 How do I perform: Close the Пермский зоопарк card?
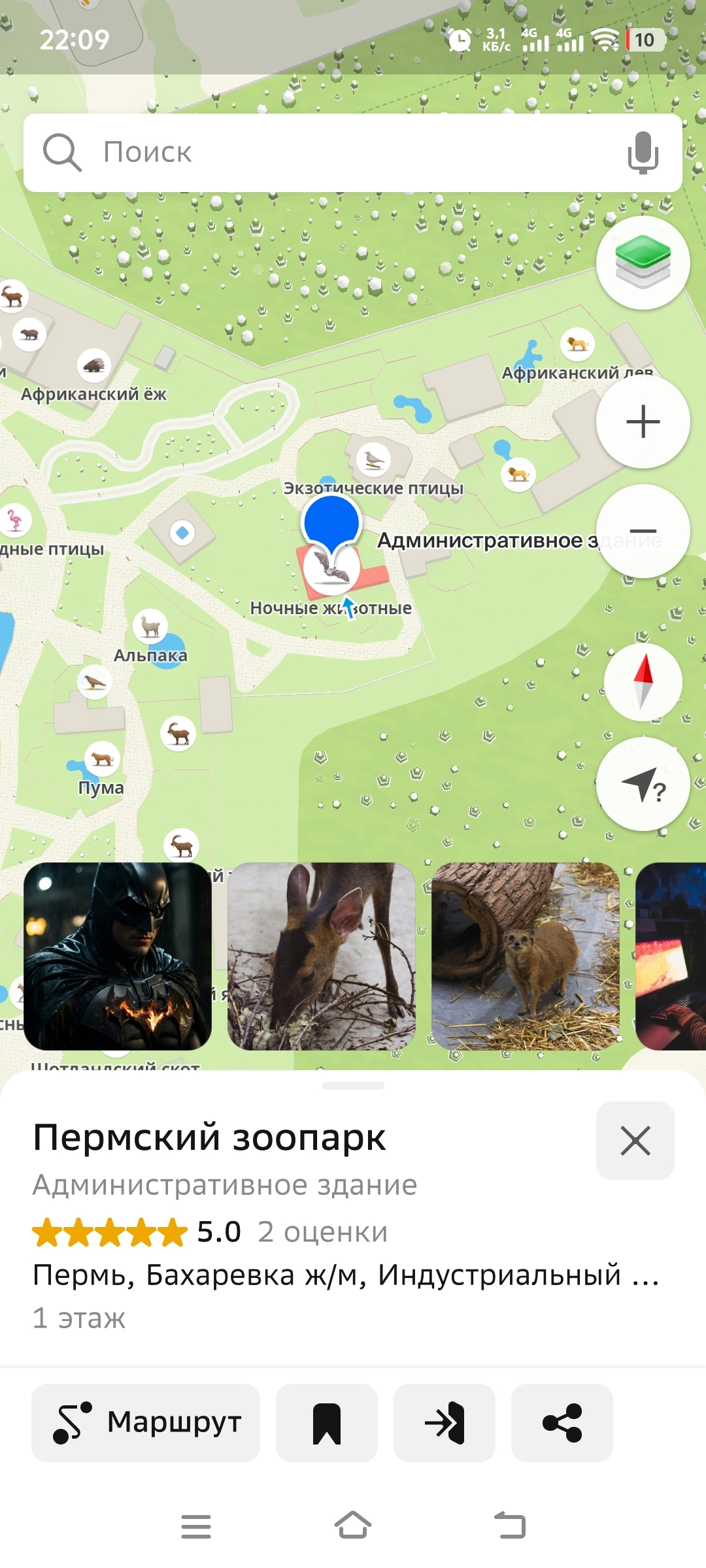pyautogui.click(x=635, y=1141)
